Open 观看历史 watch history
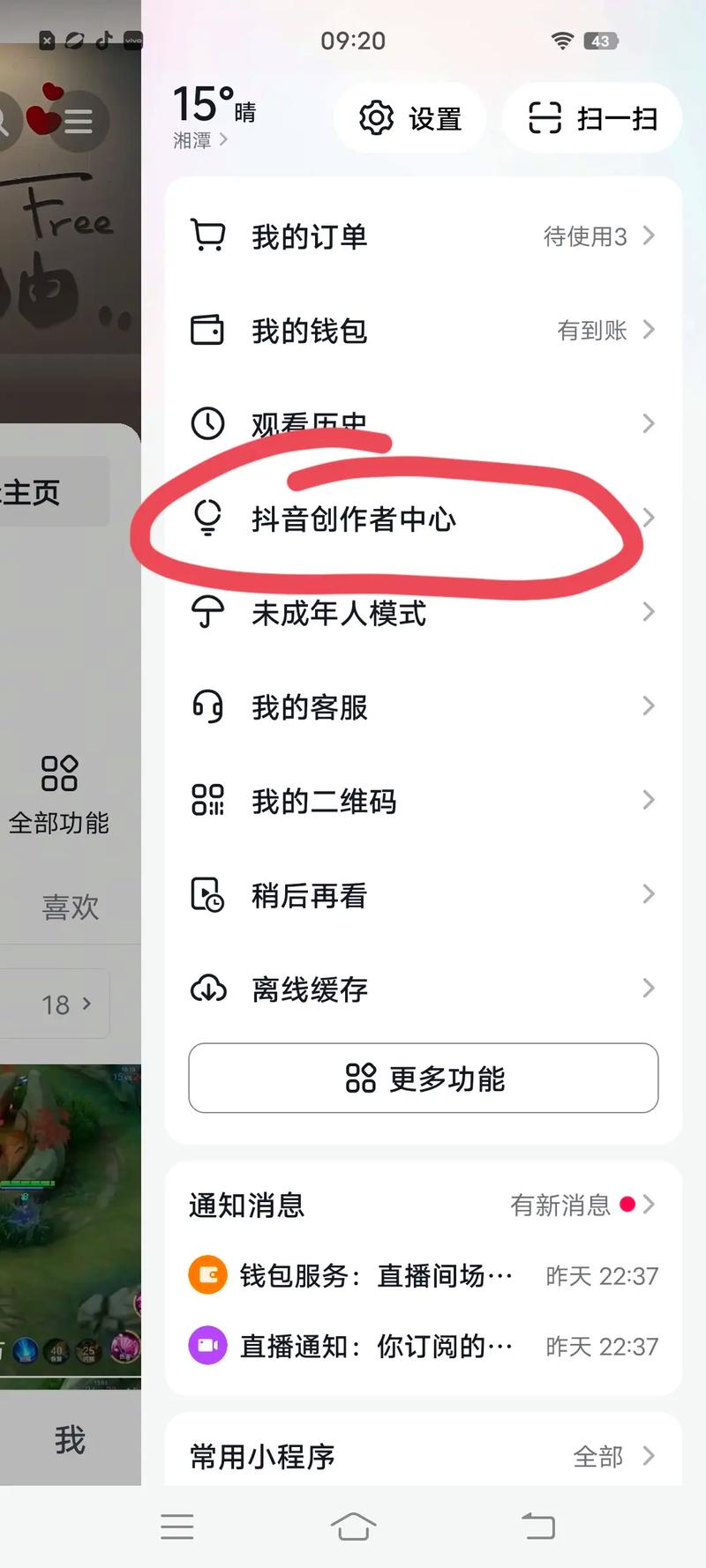The width and height of the screenshot is (706, 1568). [423, 424]
